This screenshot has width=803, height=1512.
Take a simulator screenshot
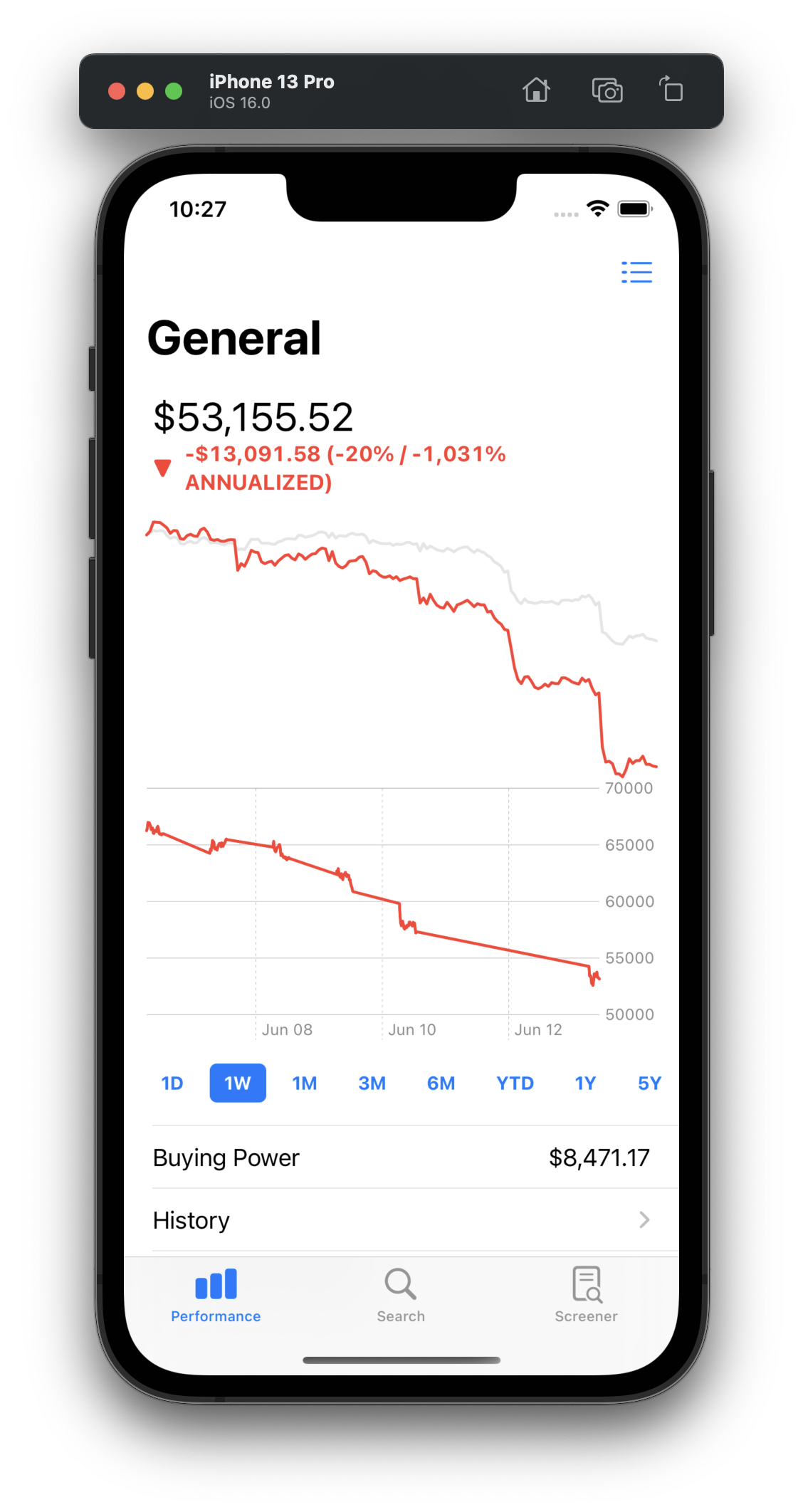tap(607, 90)
